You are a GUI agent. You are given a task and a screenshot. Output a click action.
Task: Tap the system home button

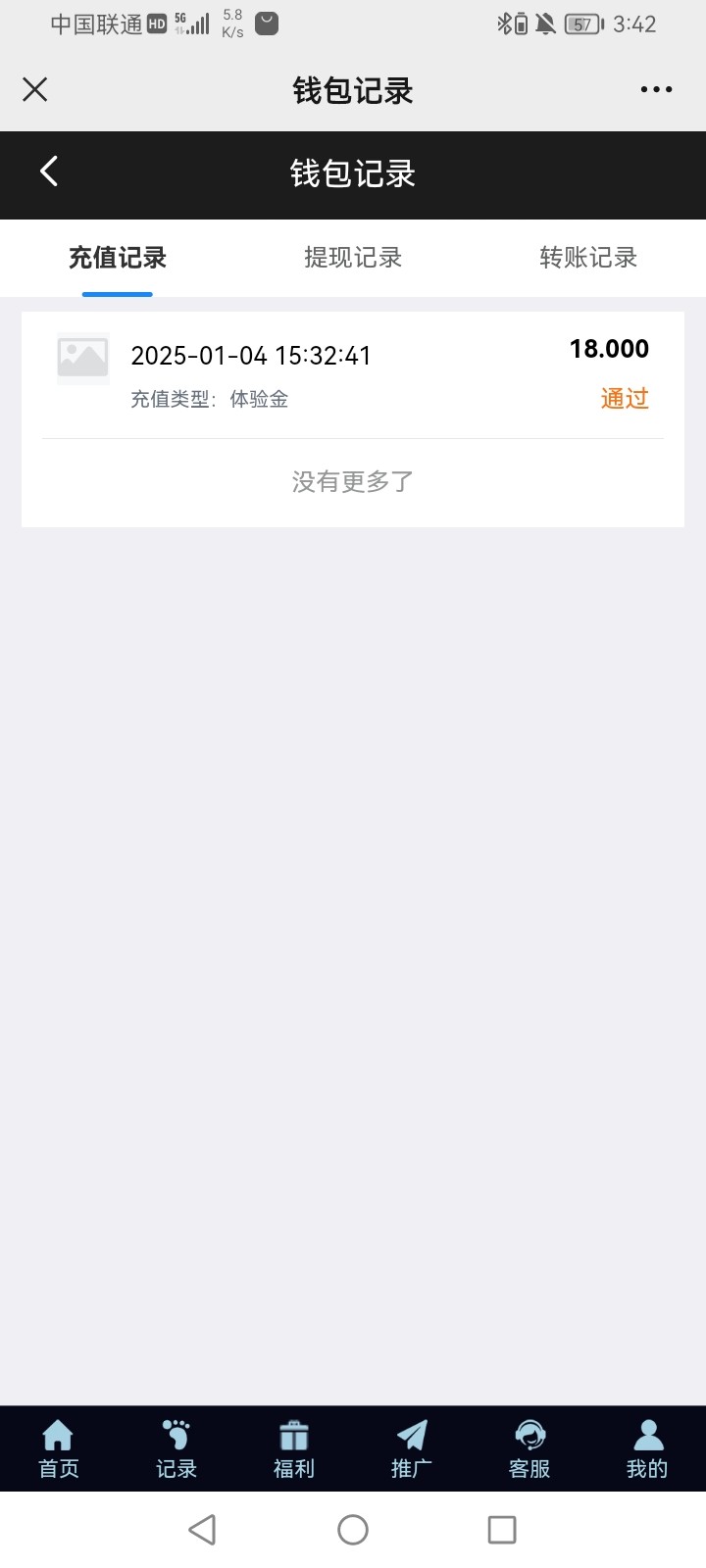pos(353,1530)
